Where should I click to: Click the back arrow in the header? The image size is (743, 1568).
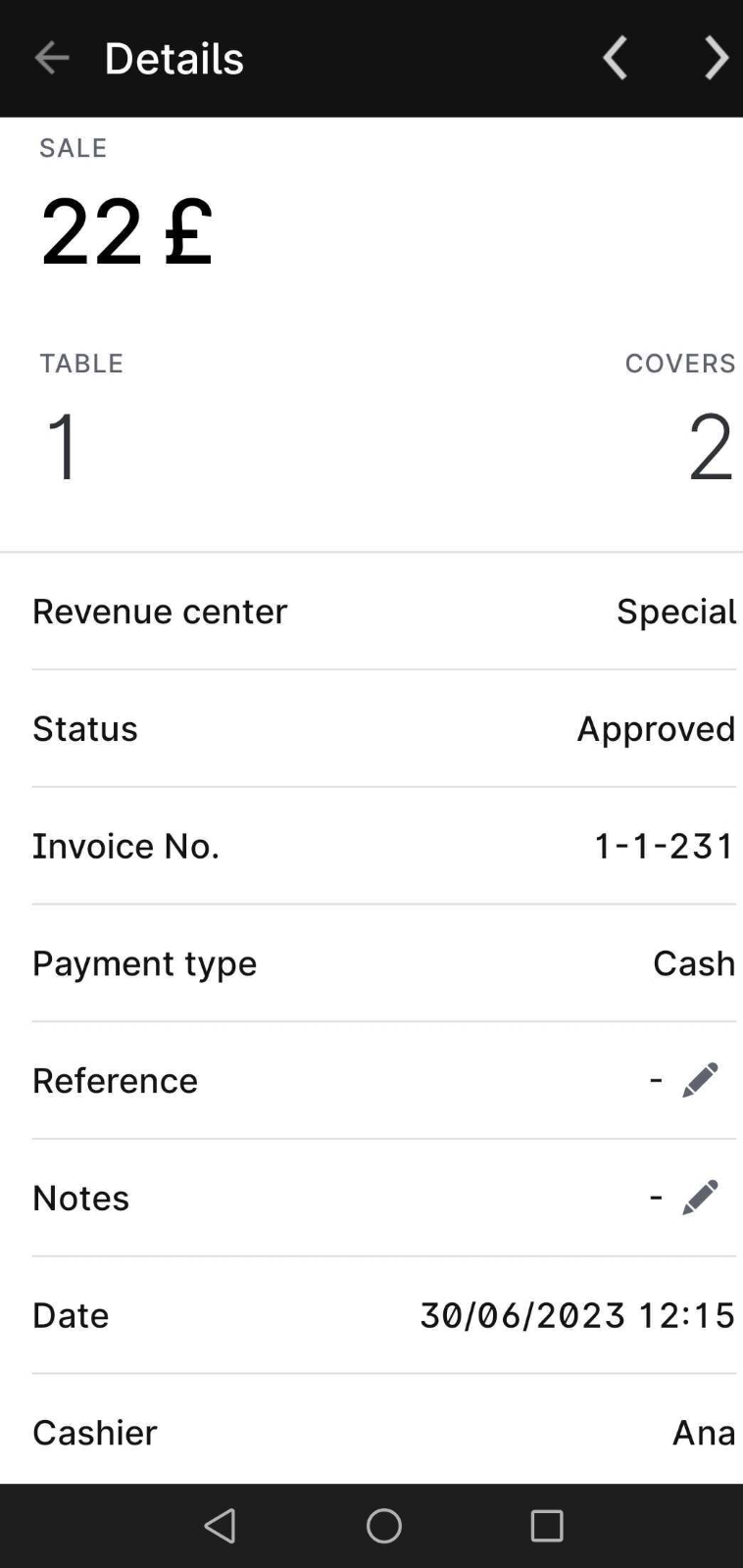pyautogui.click(x=51, y=58)
